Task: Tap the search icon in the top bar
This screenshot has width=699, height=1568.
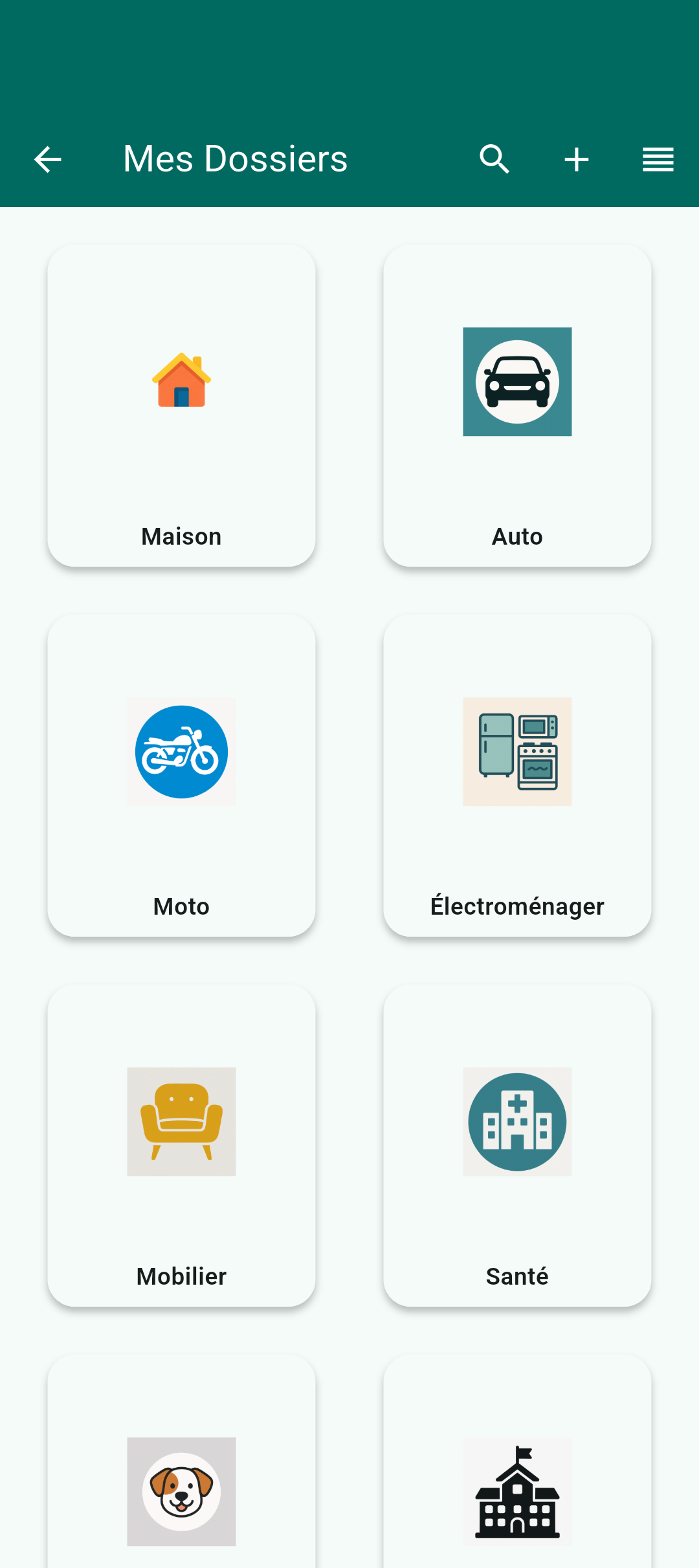Action: (493, 159)
